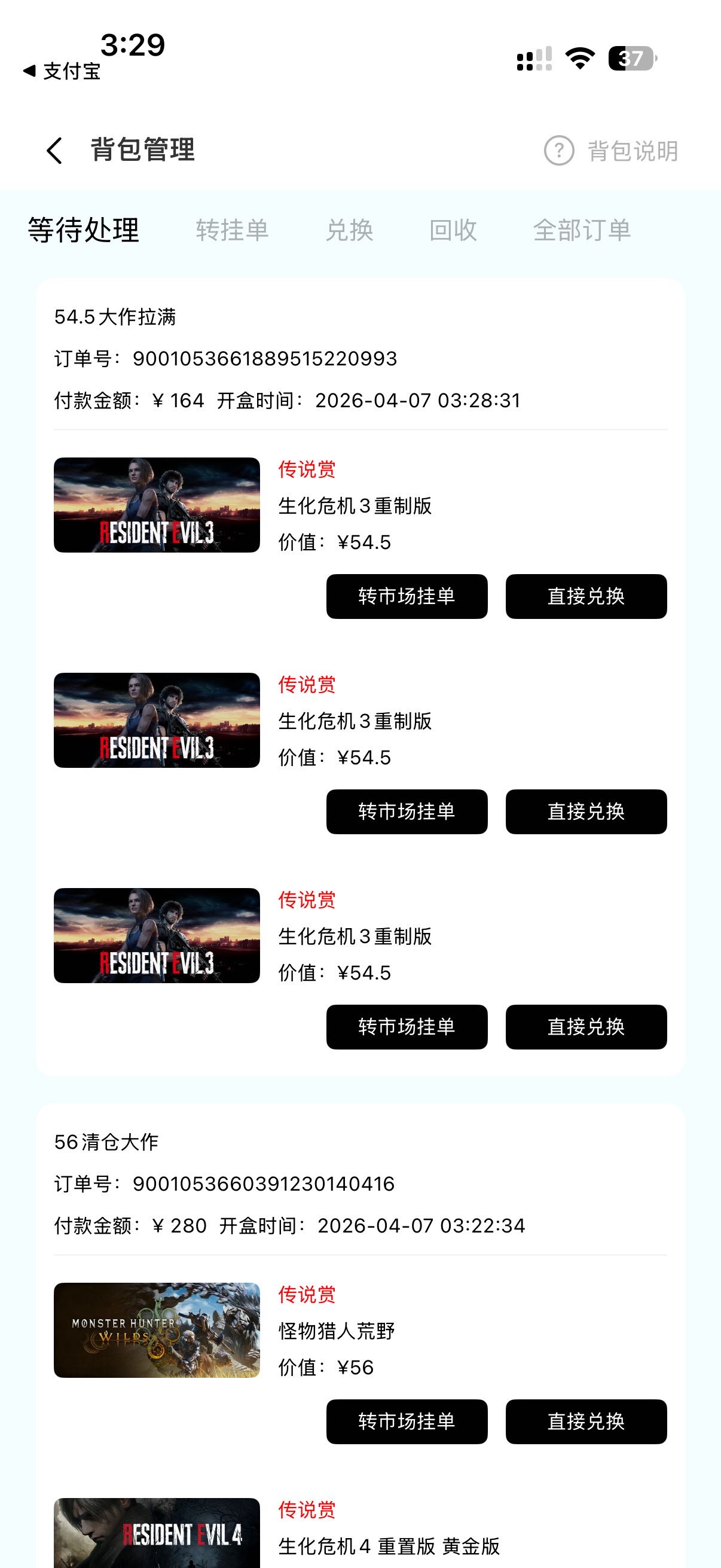Switch to the 转挂单 tab
The image size is (721, 1568).
click(232, 230)
